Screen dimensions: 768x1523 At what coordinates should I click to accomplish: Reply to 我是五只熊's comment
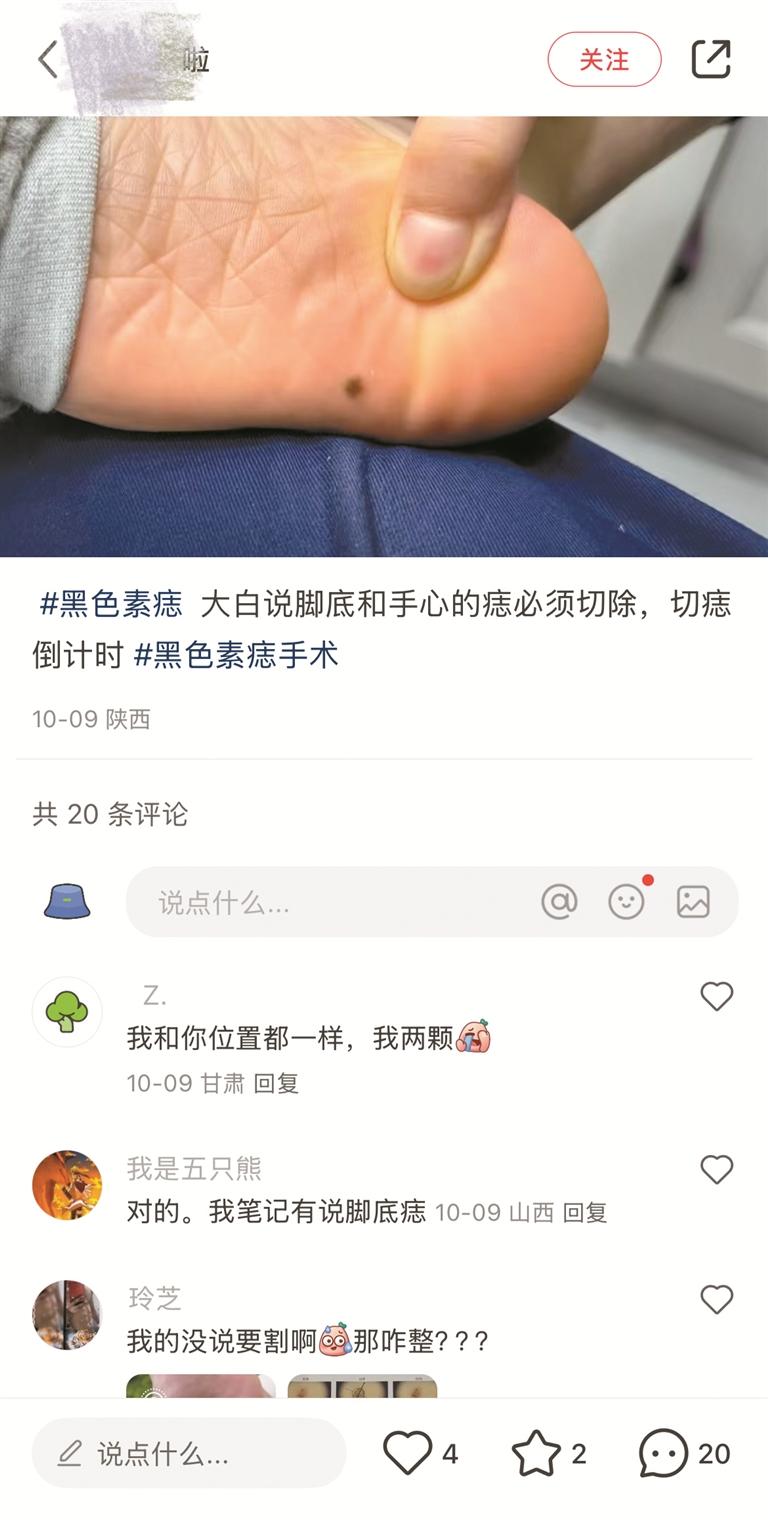tap(585, 1213)
